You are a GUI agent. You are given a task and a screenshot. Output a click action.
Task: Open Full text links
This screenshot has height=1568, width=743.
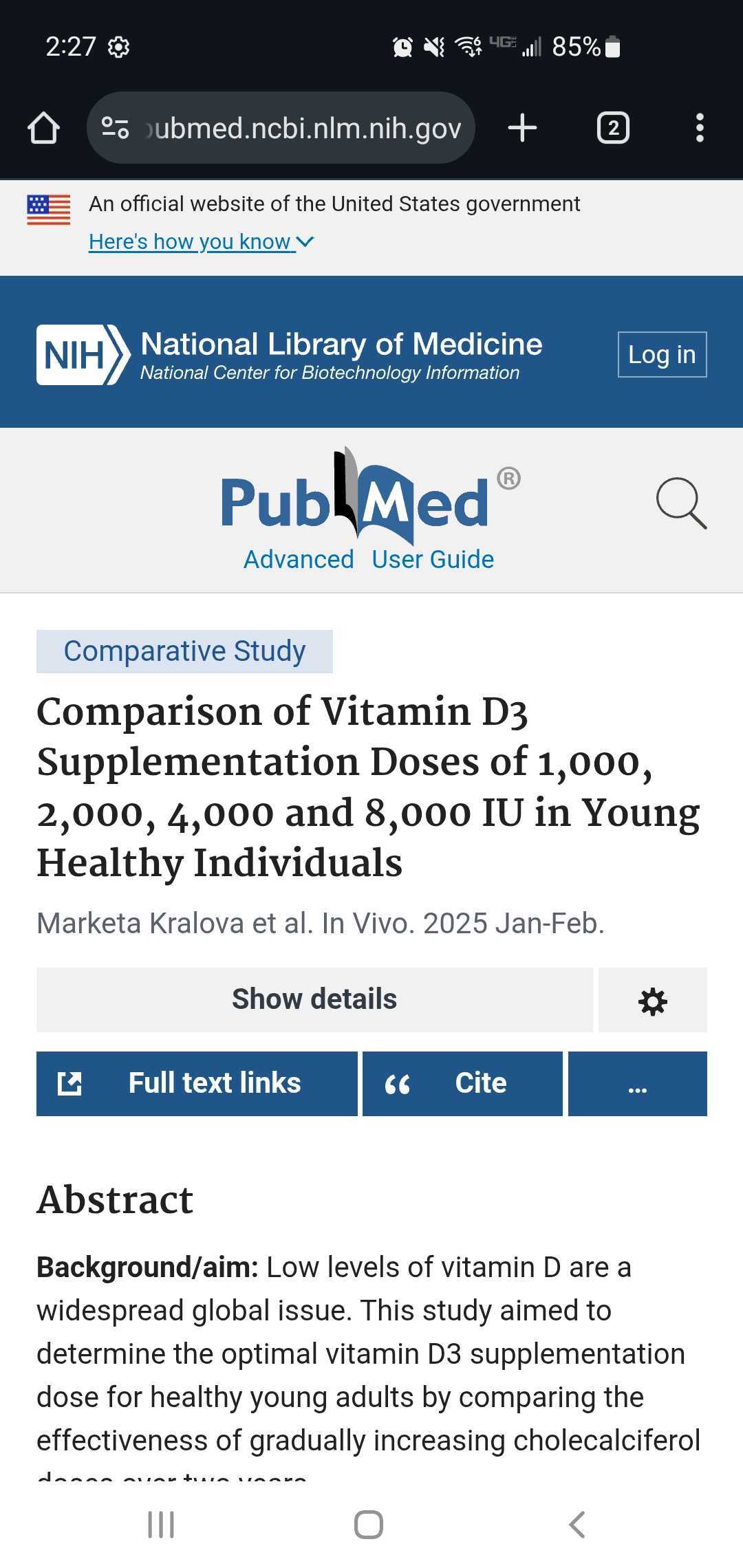click(197, 1083)
